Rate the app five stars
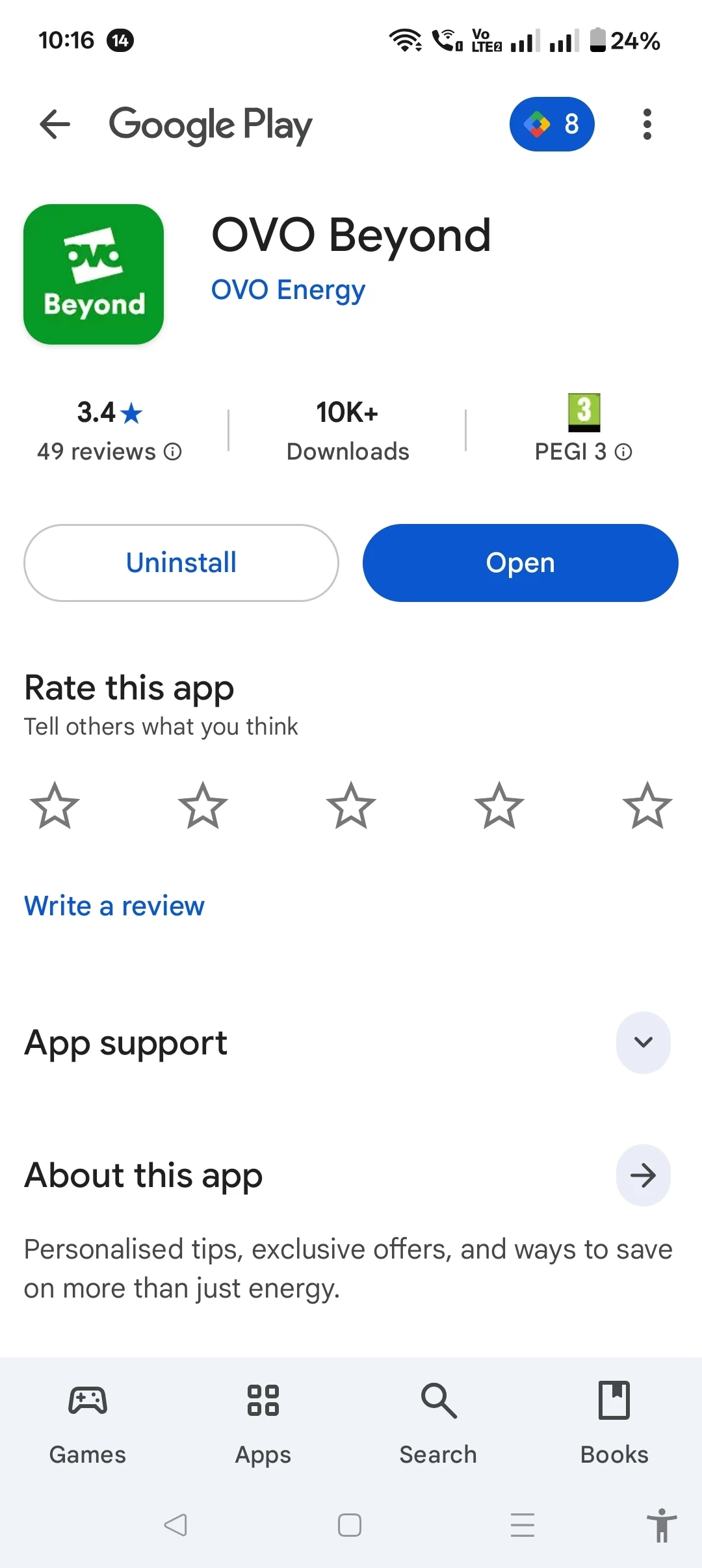This screenshot has width=702, height=1568. tap(647, 806)
